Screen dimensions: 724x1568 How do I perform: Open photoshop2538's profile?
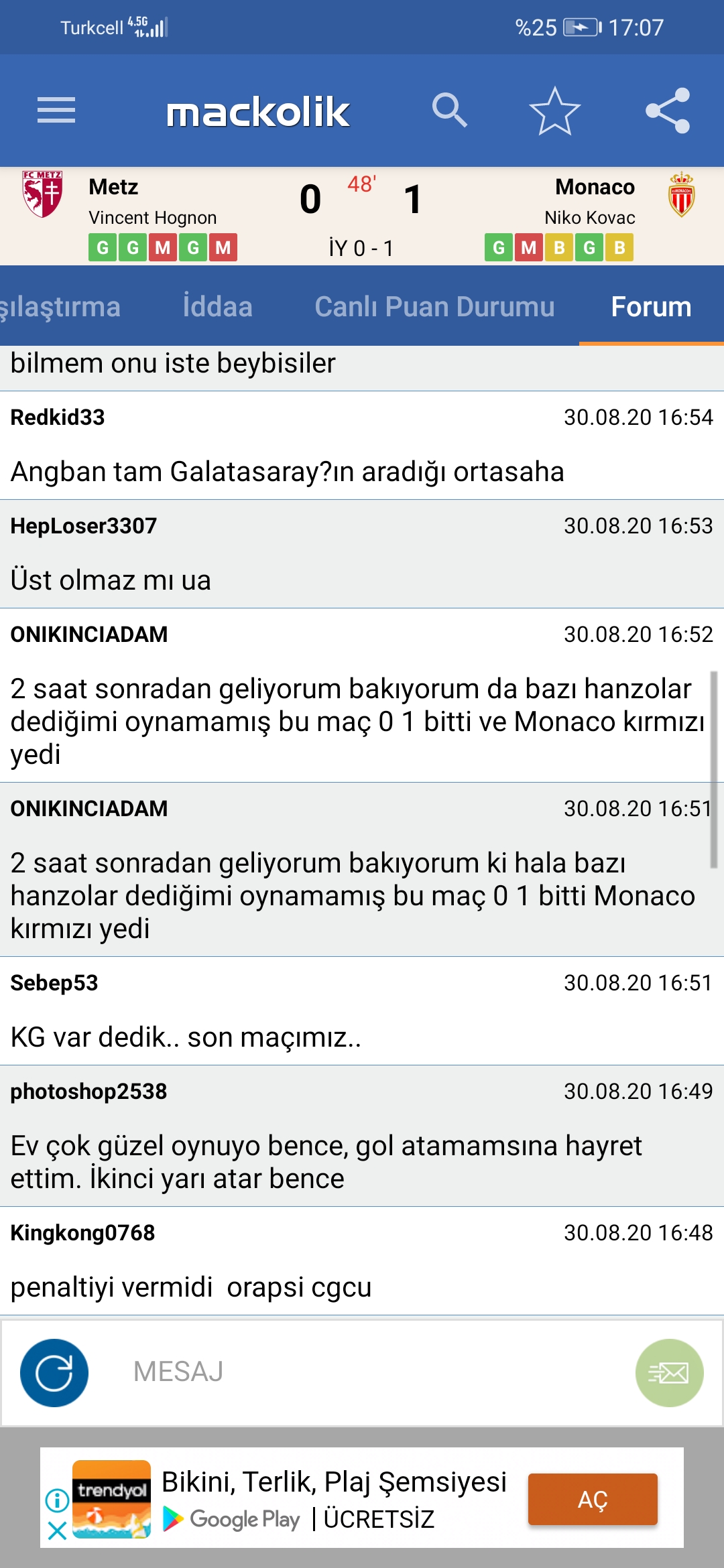pos(88,1092)
